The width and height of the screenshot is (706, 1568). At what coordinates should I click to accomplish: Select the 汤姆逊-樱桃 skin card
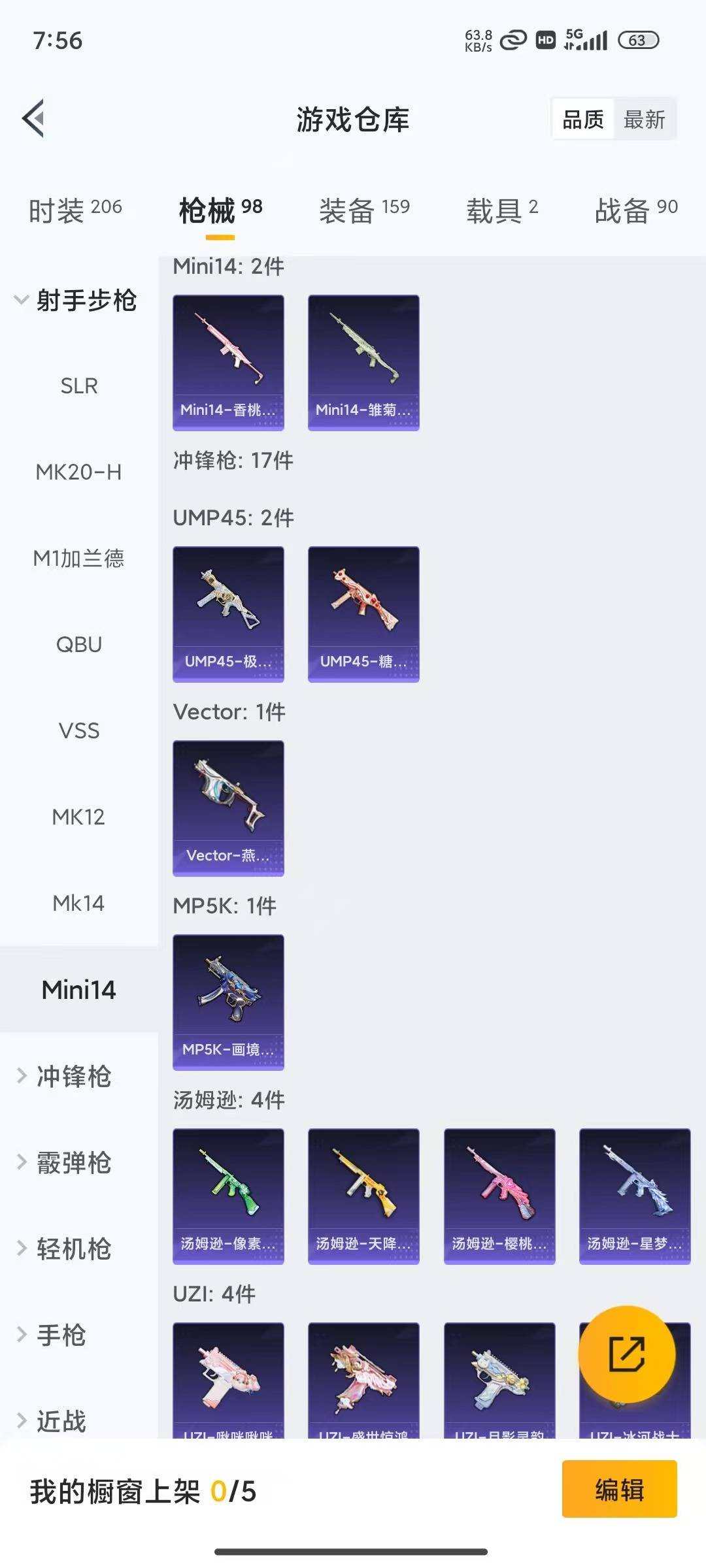click(x=499, y=1196)
